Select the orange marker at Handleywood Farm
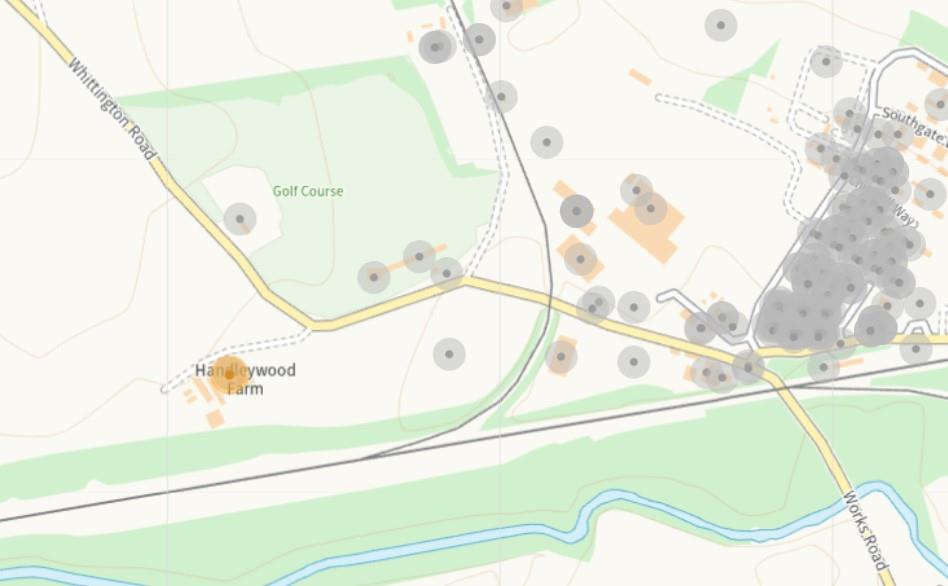 [x=228, y=374]
